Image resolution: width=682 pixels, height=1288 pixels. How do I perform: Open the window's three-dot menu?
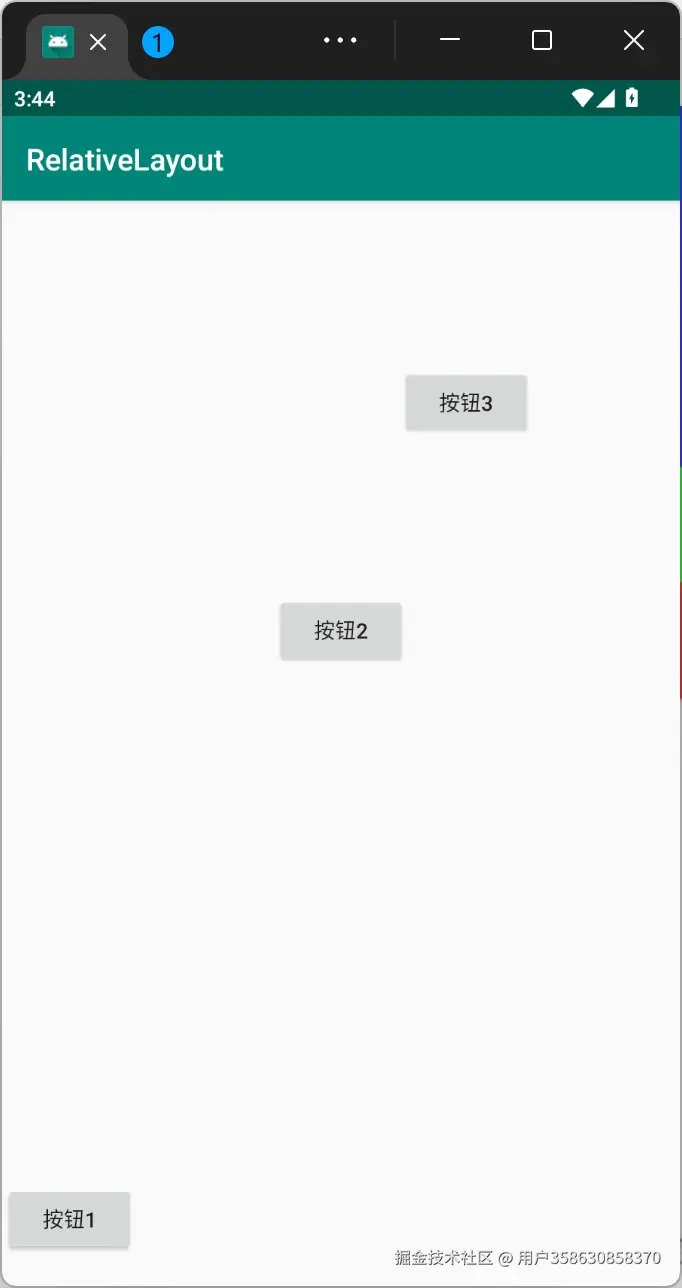340,40
